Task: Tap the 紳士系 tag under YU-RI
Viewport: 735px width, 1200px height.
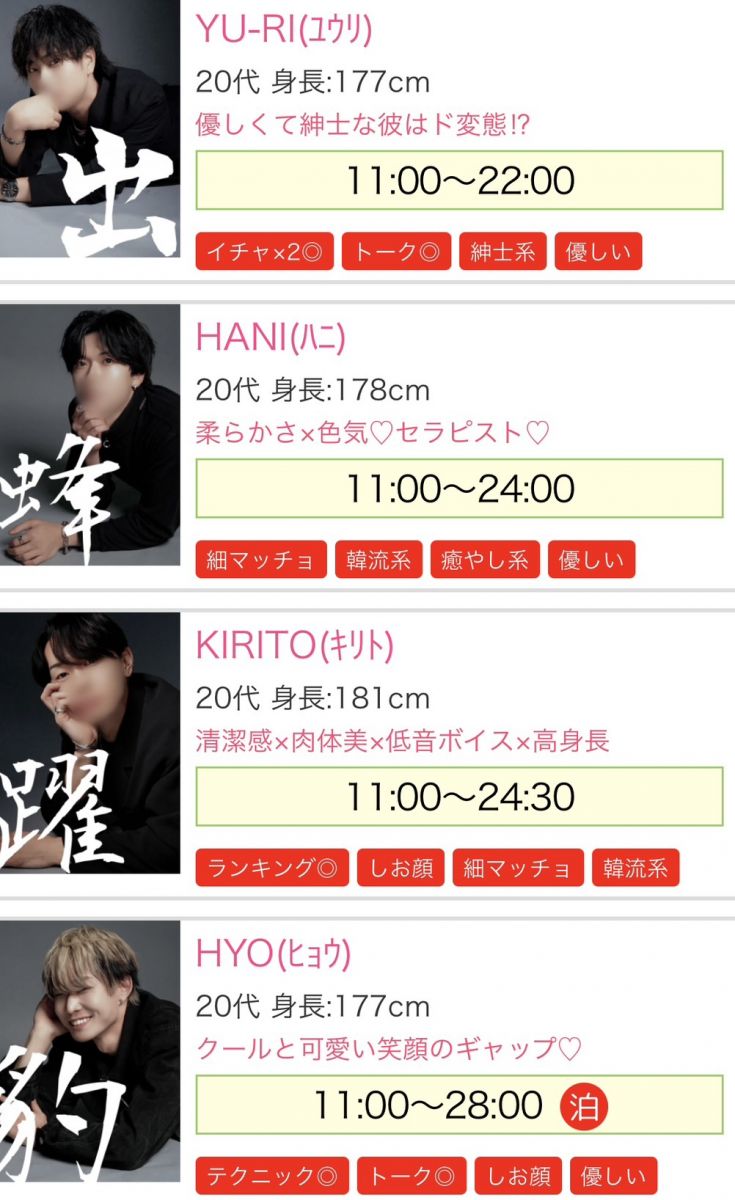Action: [503, 252]
